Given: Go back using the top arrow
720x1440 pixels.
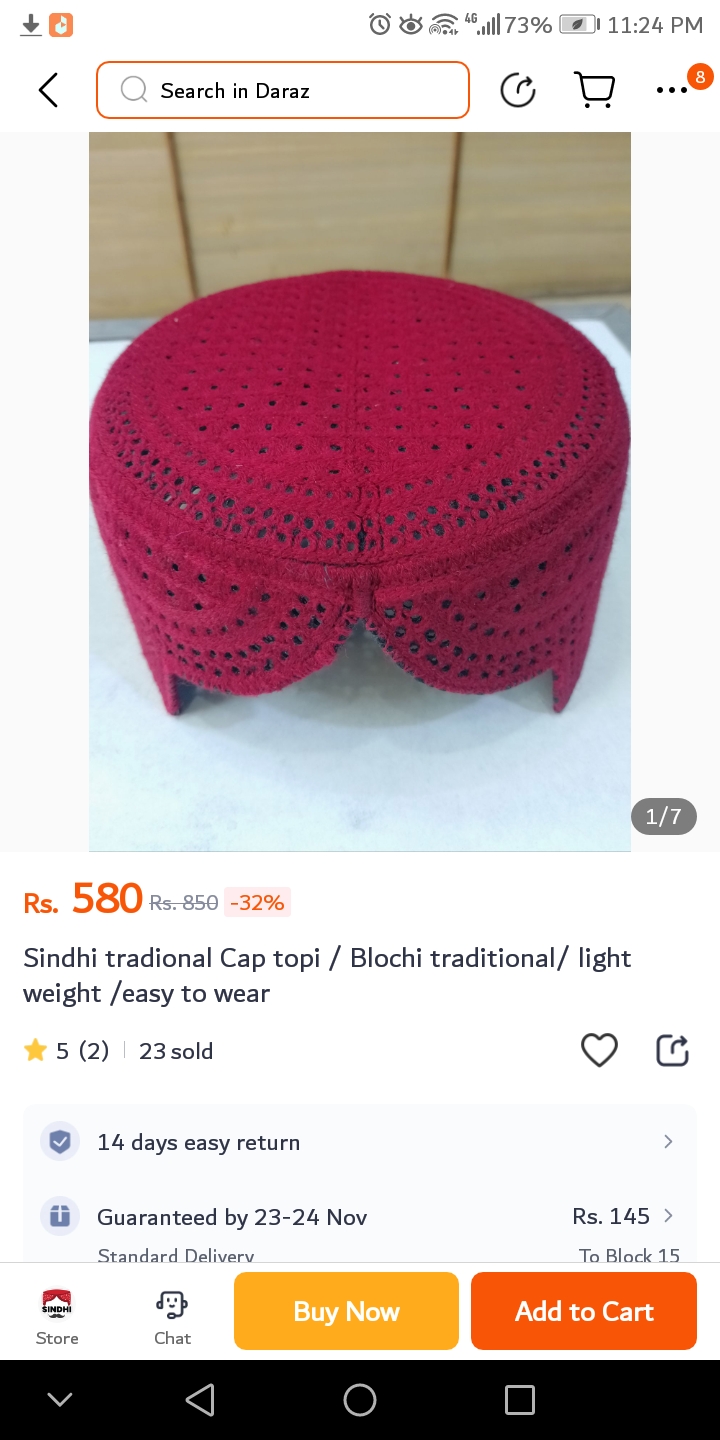Looking at the screenshot, I should [48, 90].
